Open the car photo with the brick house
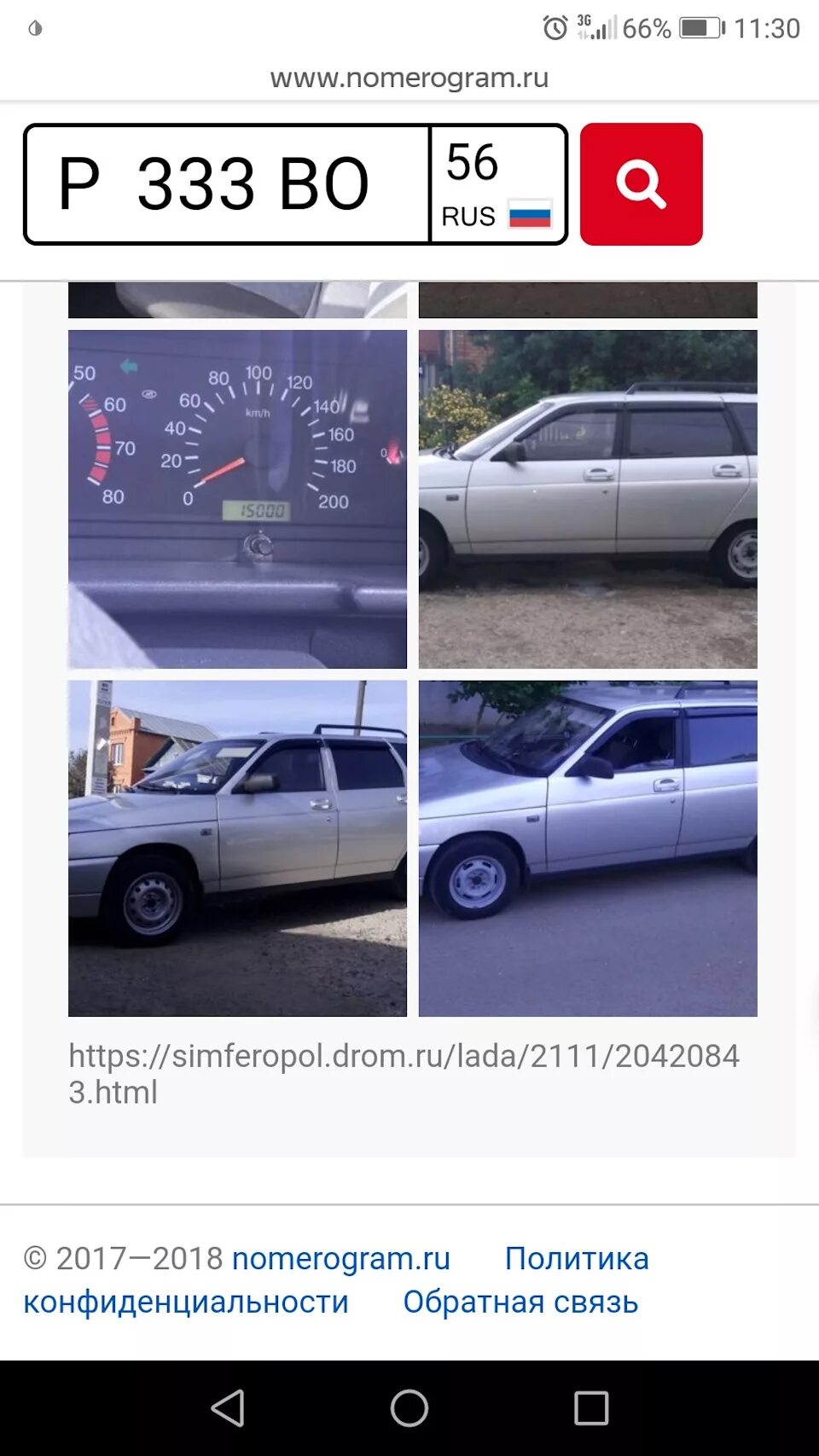Viewport: 819px width, 1456px height. click(237, 848)
